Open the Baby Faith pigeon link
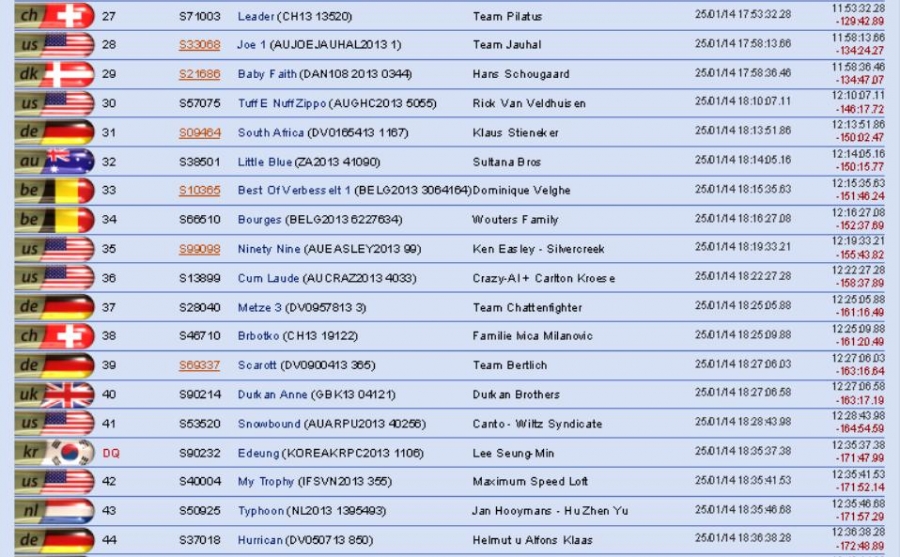Screen dimensions: 900x557 (267, 74)
